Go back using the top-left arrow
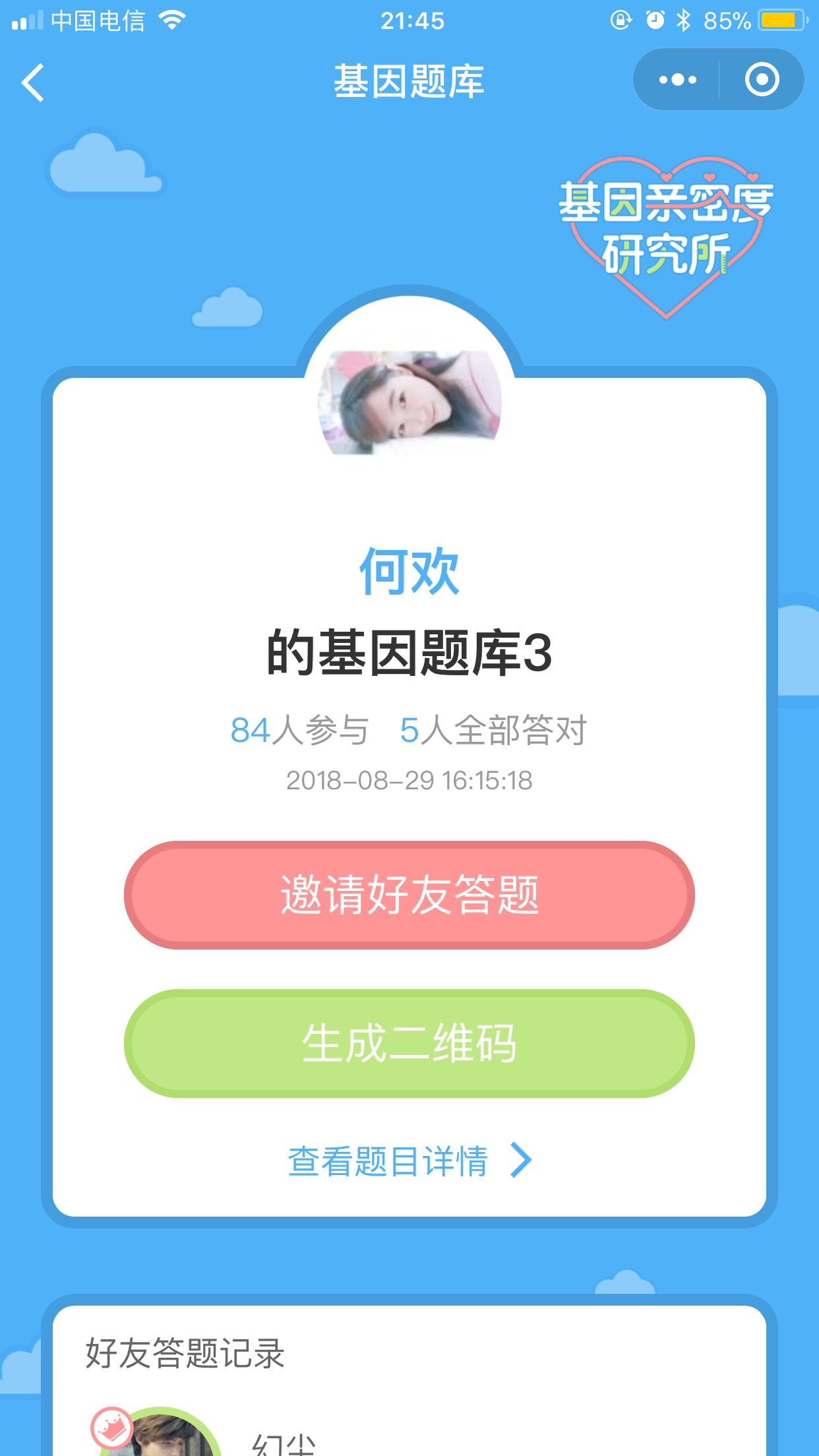 [x=32, y=82]
